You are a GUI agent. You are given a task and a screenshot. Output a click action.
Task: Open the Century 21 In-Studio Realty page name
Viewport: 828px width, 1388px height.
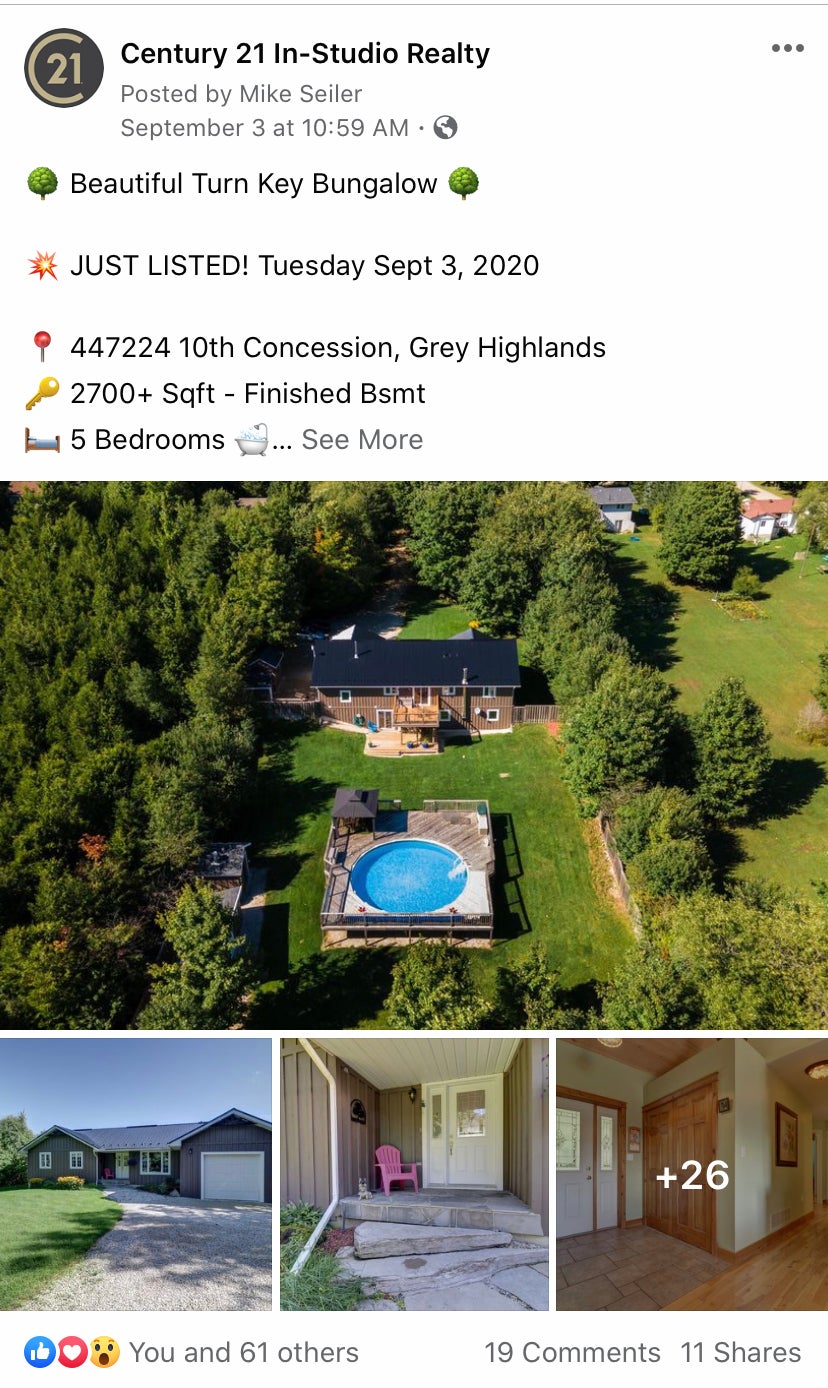[x=305, y=54]
